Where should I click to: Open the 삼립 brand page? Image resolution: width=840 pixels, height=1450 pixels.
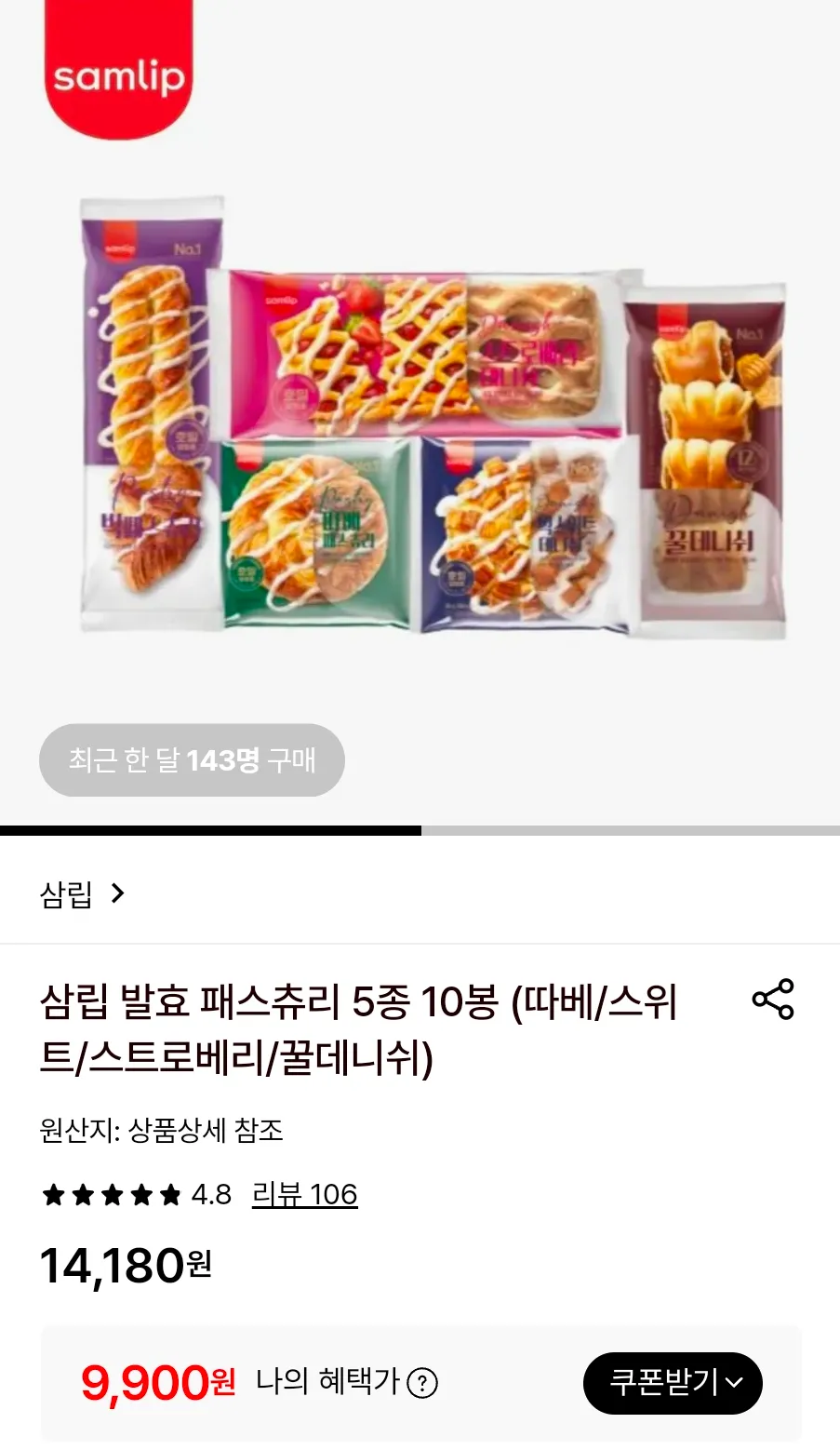82,894
